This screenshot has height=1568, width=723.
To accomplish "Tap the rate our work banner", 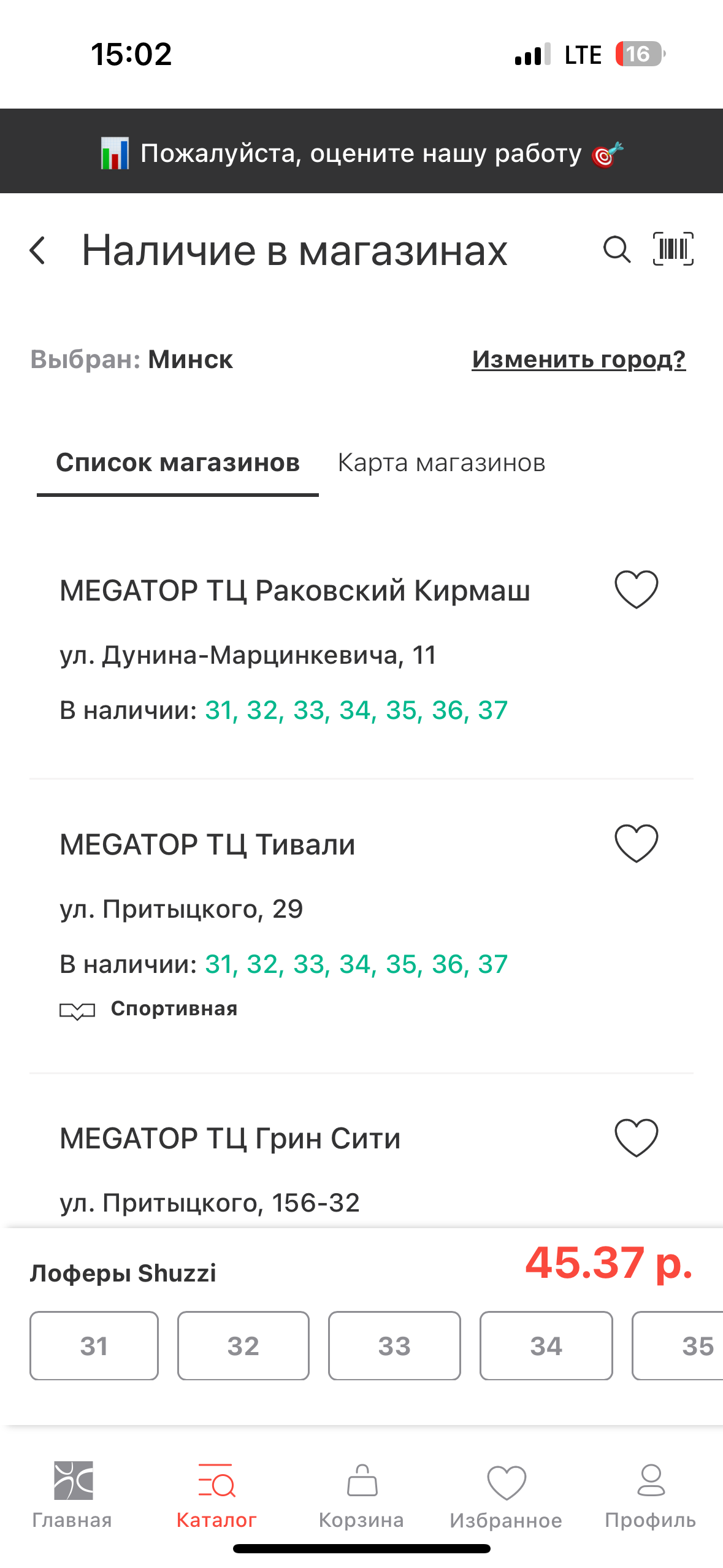I will tap(362, 152).
